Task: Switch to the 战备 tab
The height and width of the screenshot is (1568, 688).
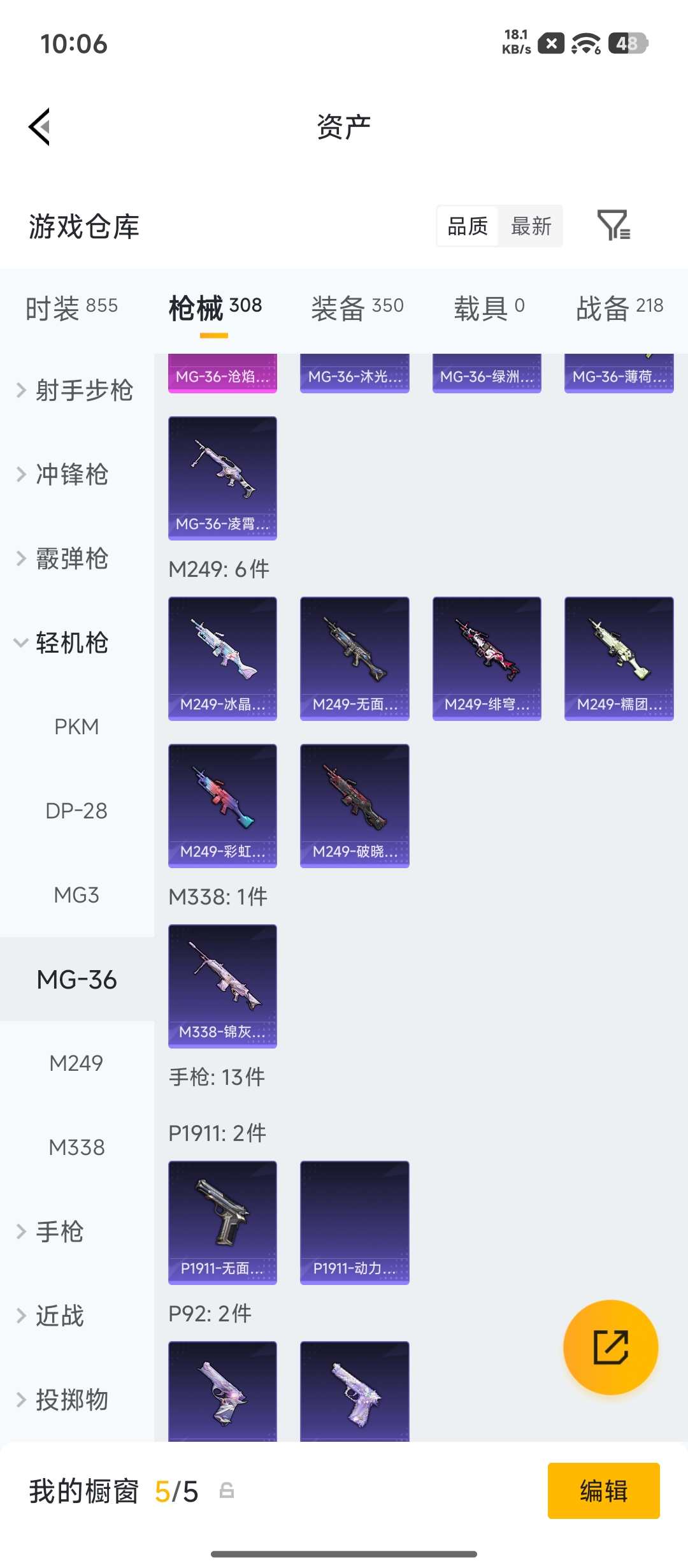Action: coord(620,309)
